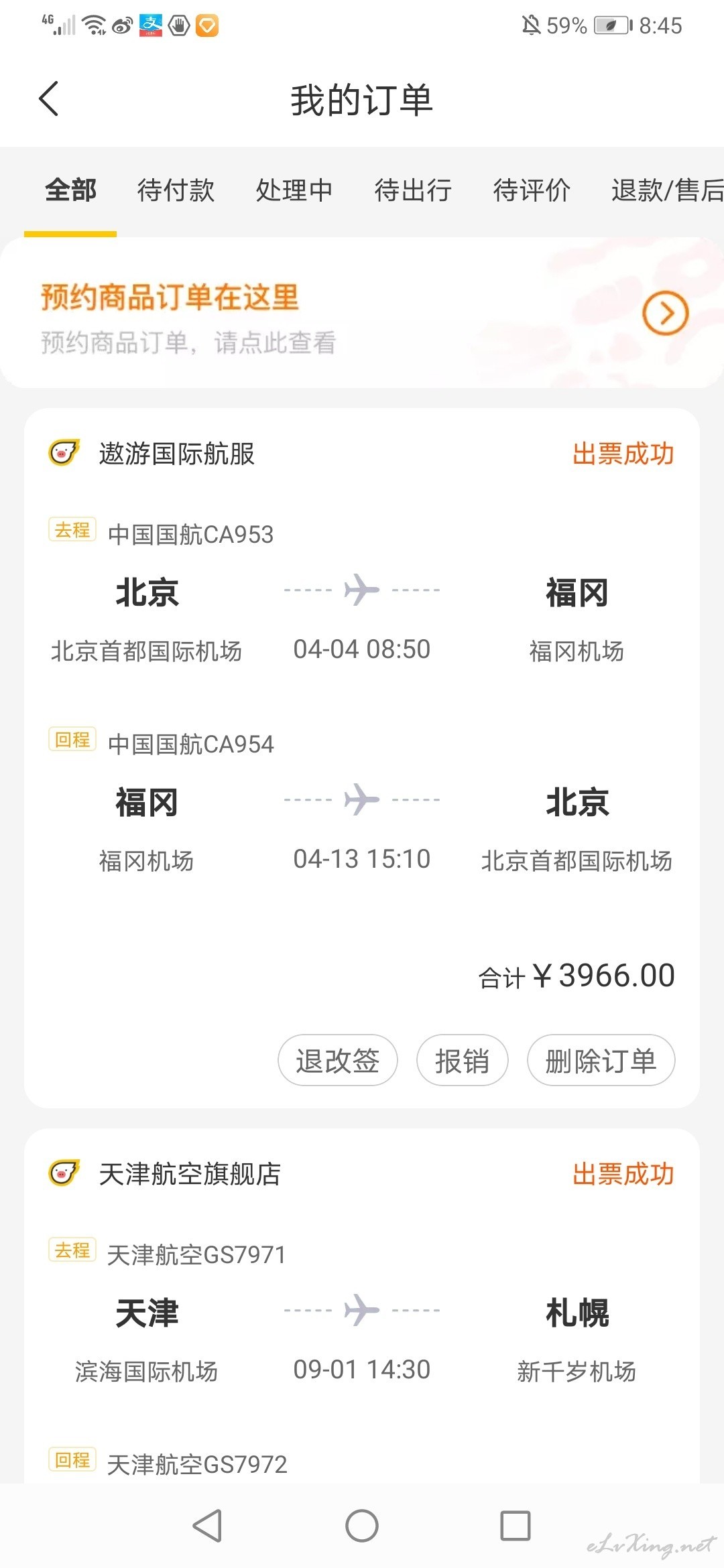Go back using the top-left arrow
This screenshot has height=1568, width=724.
[x=49, y=99]
